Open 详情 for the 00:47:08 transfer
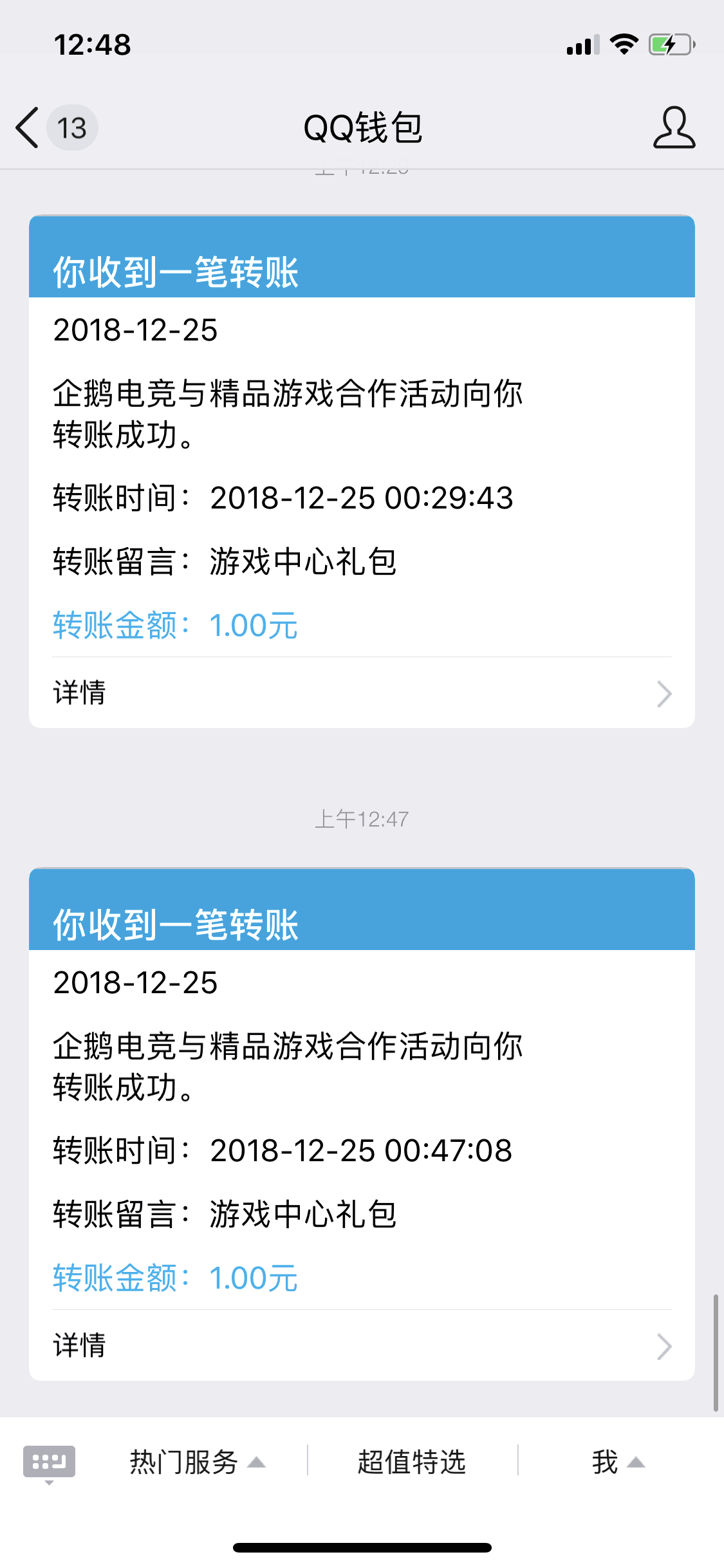This screenshot has width=724, height=1568. 362,1346
